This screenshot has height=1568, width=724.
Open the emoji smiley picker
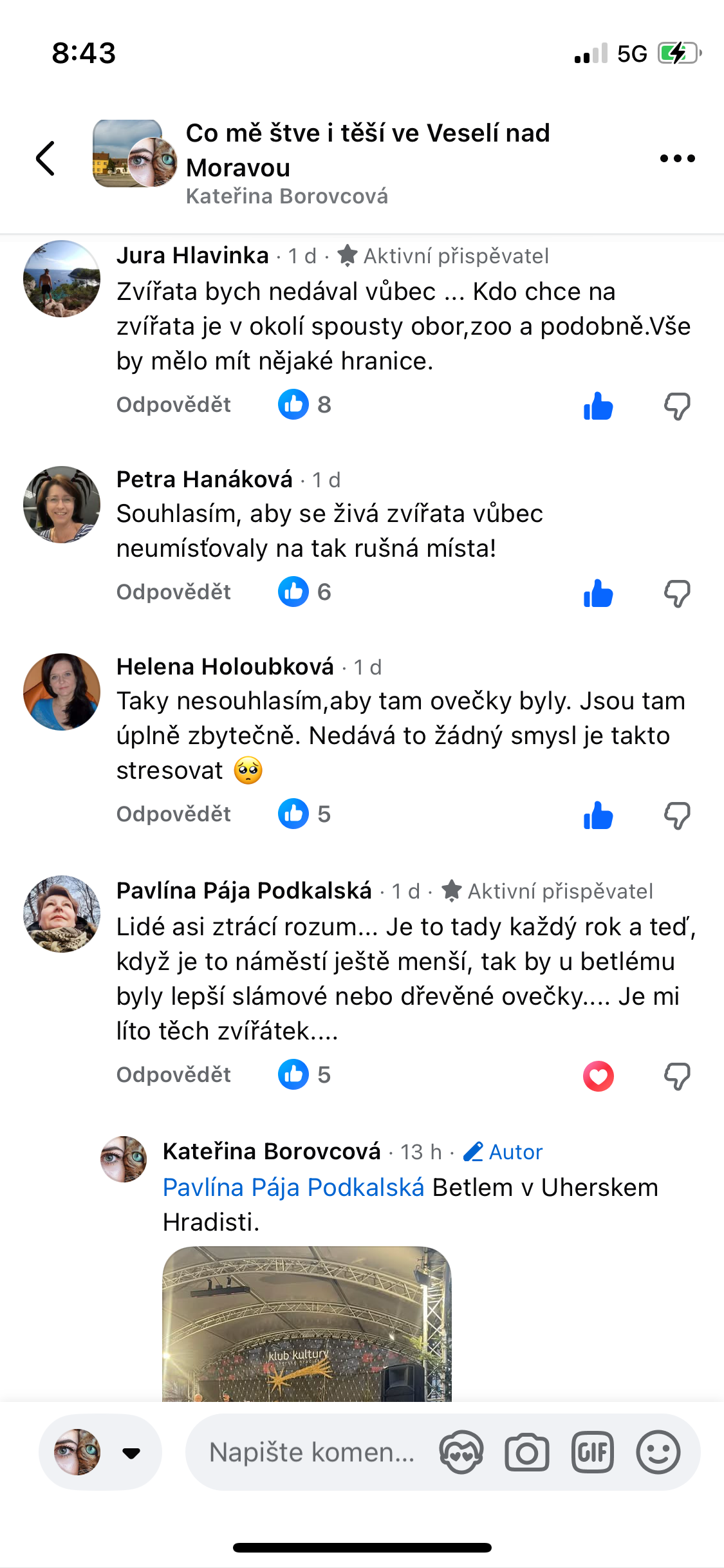tap(658, 1452)
